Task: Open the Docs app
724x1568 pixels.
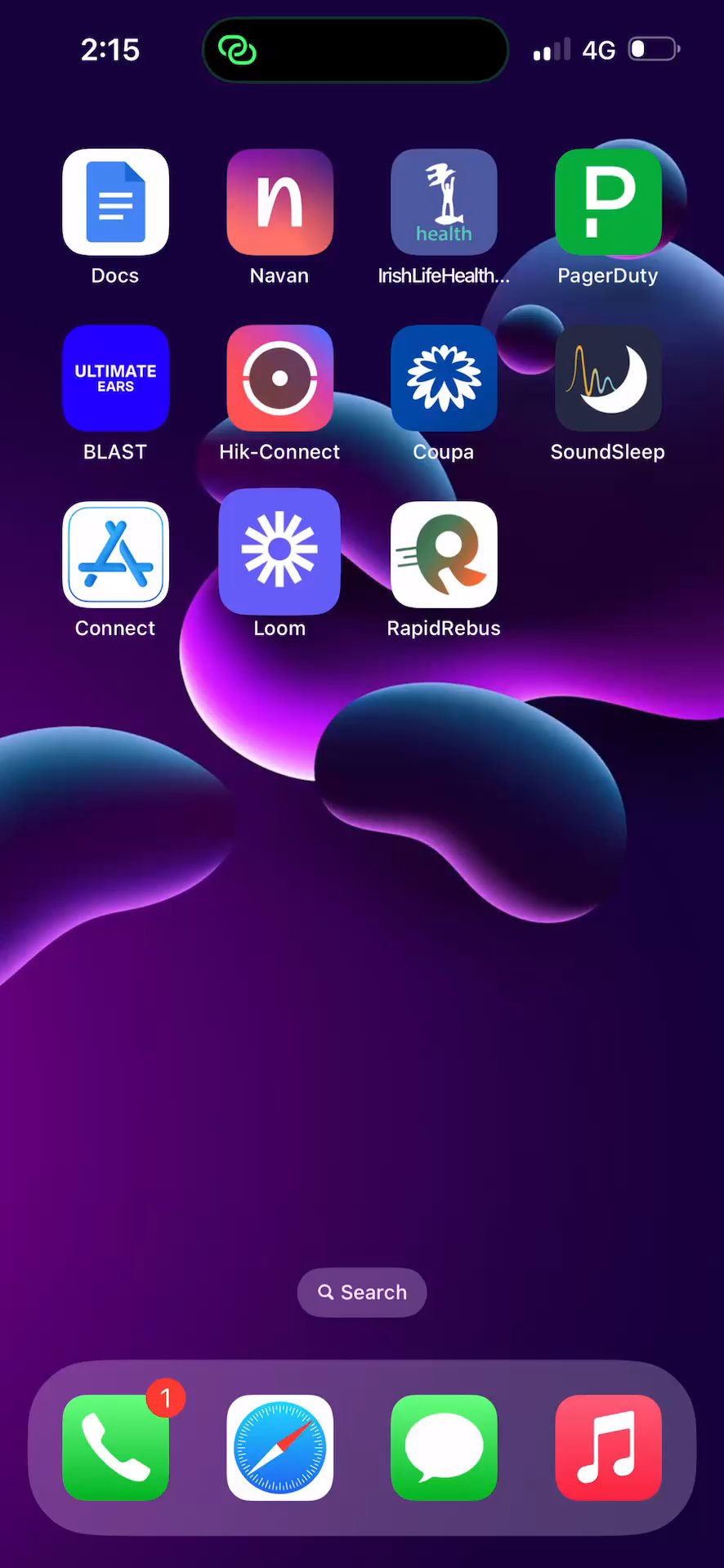Action: (x=115, y=202)
